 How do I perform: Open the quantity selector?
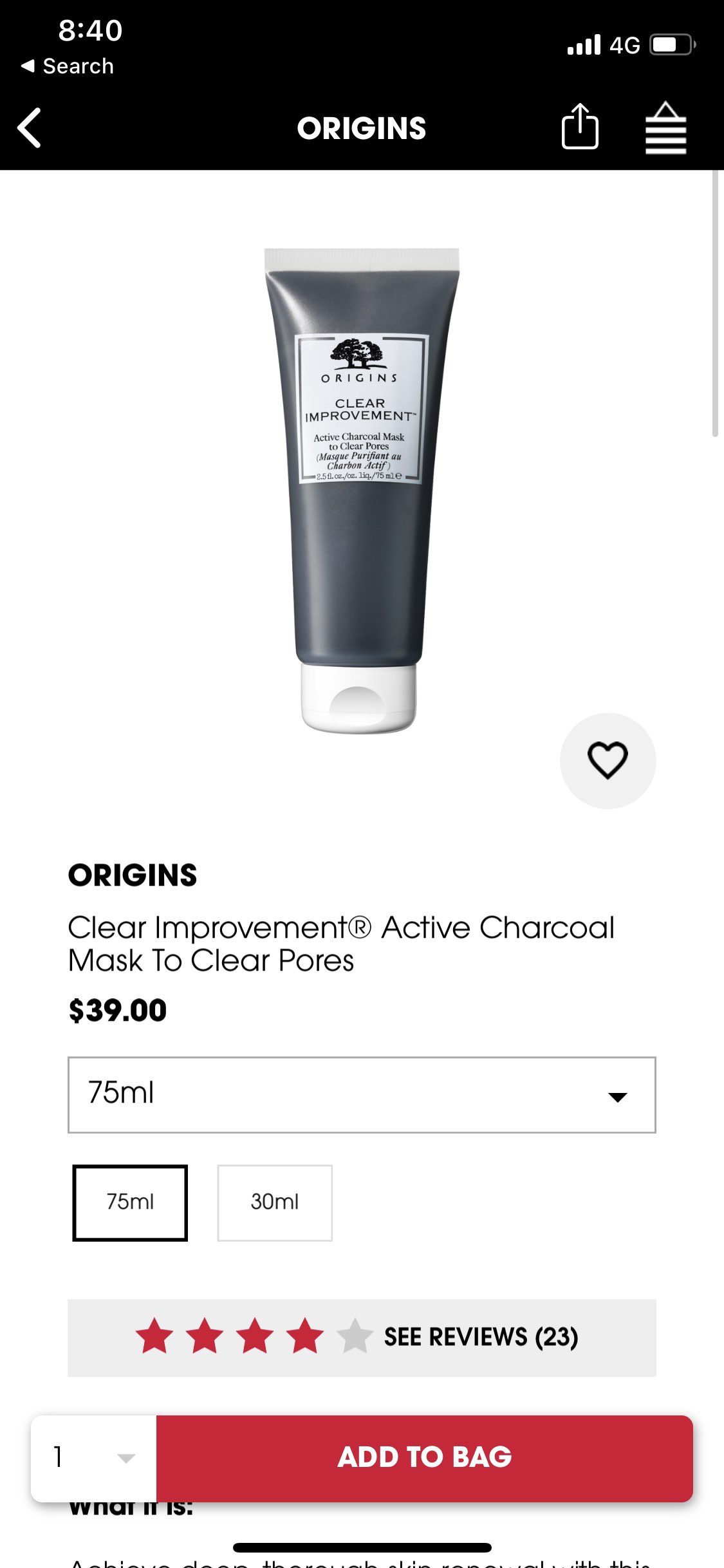(x=94, y=1457)
